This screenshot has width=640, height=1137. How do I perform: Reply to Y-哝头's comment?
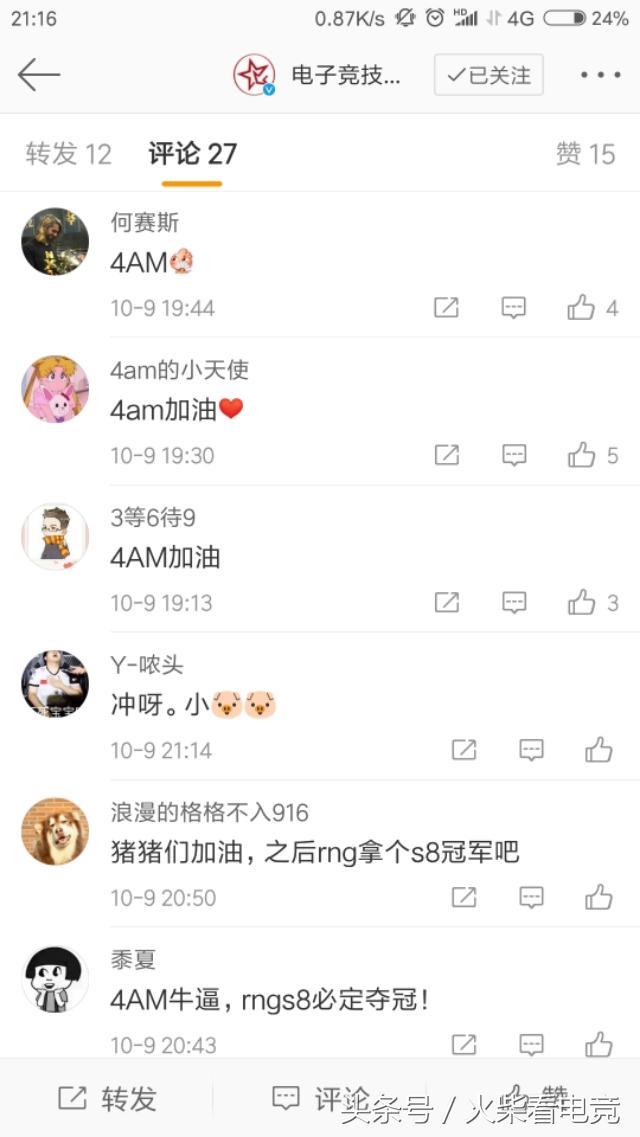point(531,750)
